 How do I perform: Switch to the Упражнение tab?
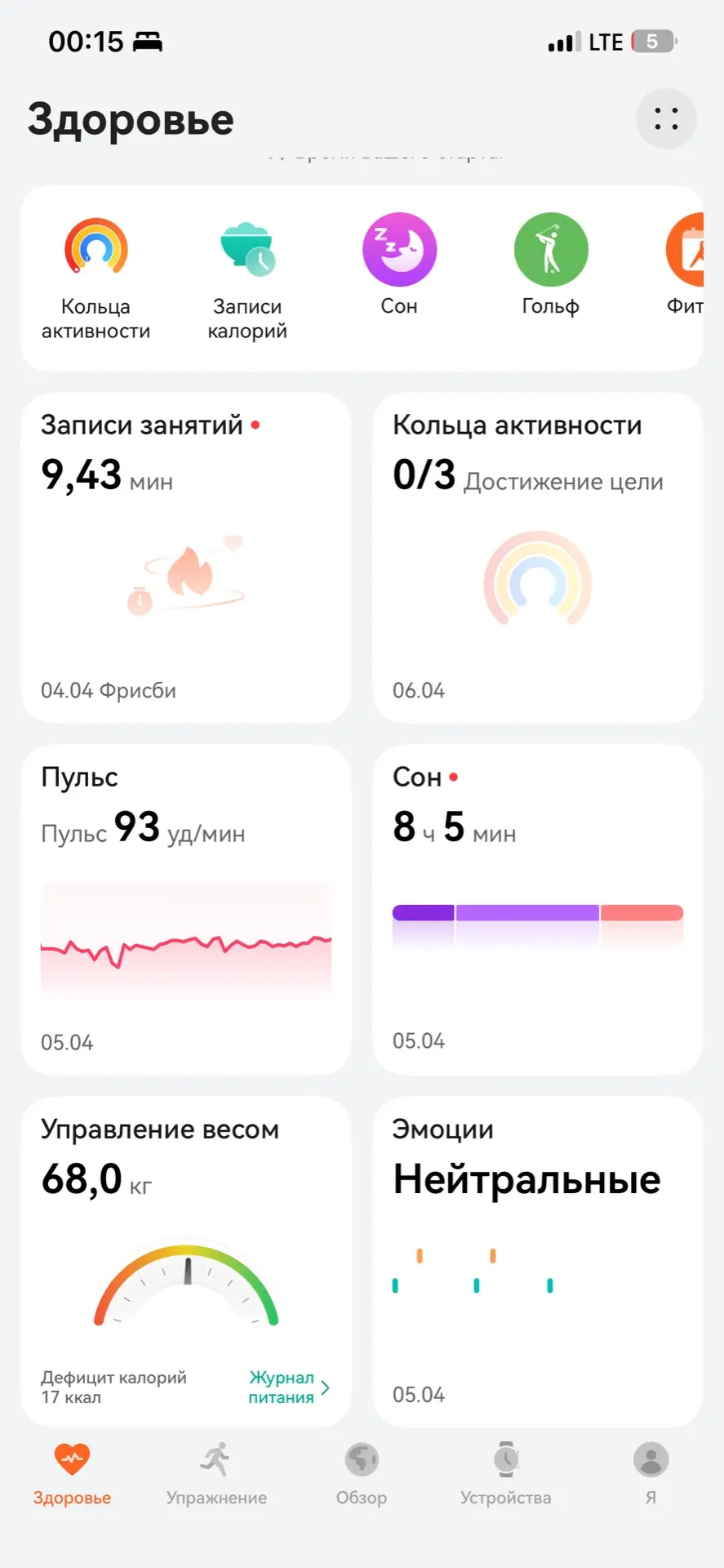[216, 1475]
